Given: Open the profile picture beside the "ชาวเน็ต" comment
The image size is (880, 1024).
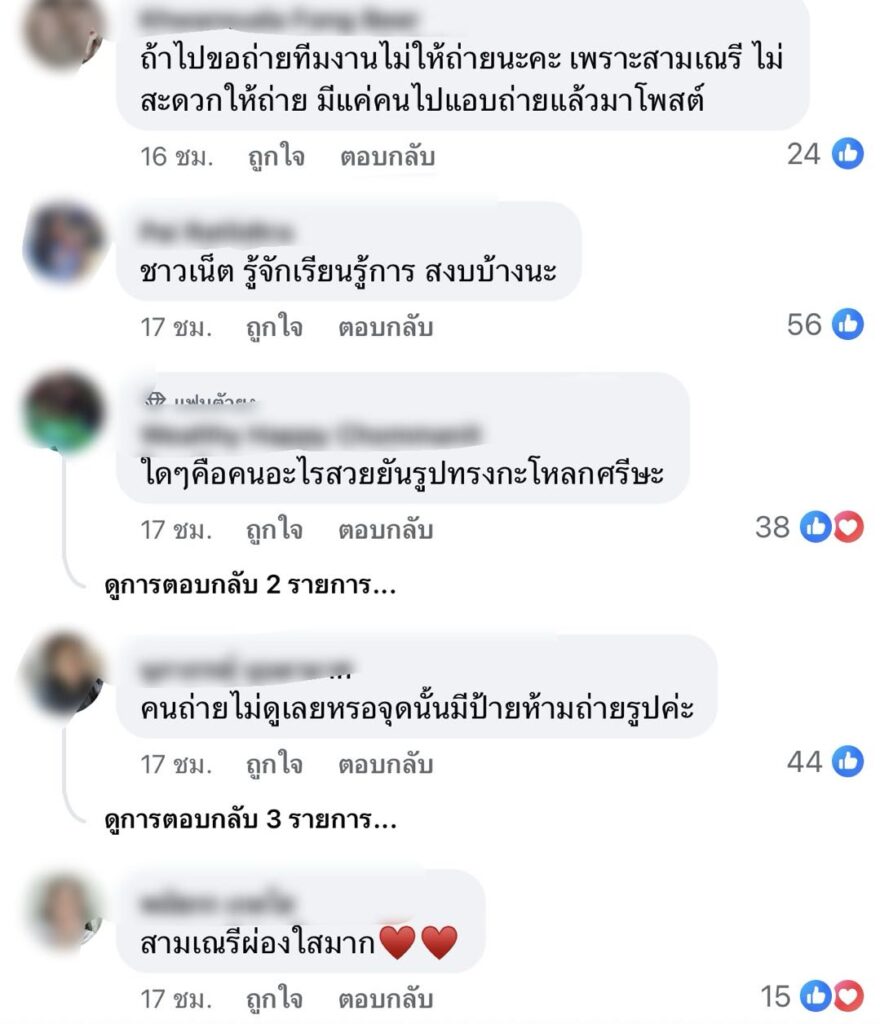Looking at the screenshot, I should [64, 243].
